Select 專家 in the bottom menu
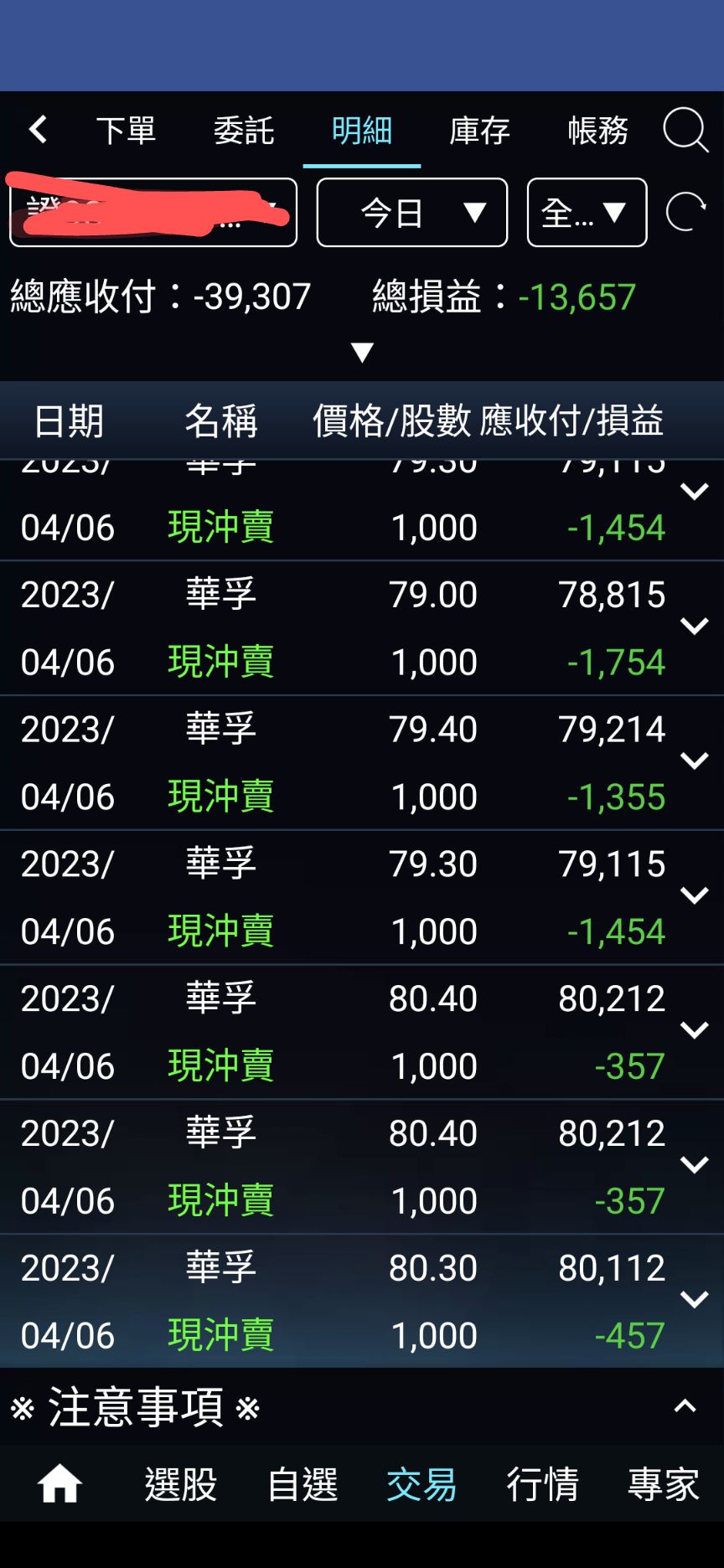Screen dimensions: 724x1568 663,1481
